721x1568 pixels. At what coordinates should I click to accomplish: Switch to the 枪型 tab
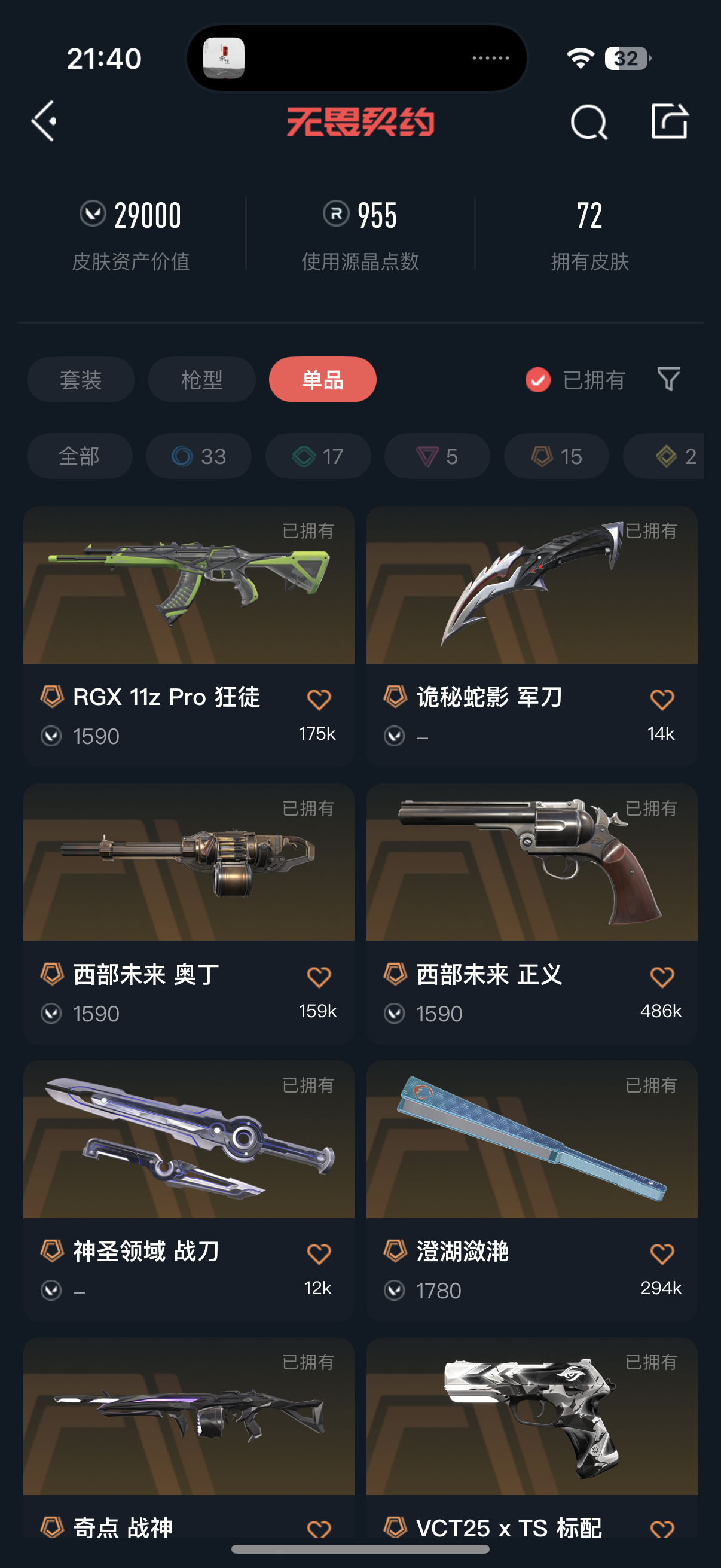tap(201, 380)
